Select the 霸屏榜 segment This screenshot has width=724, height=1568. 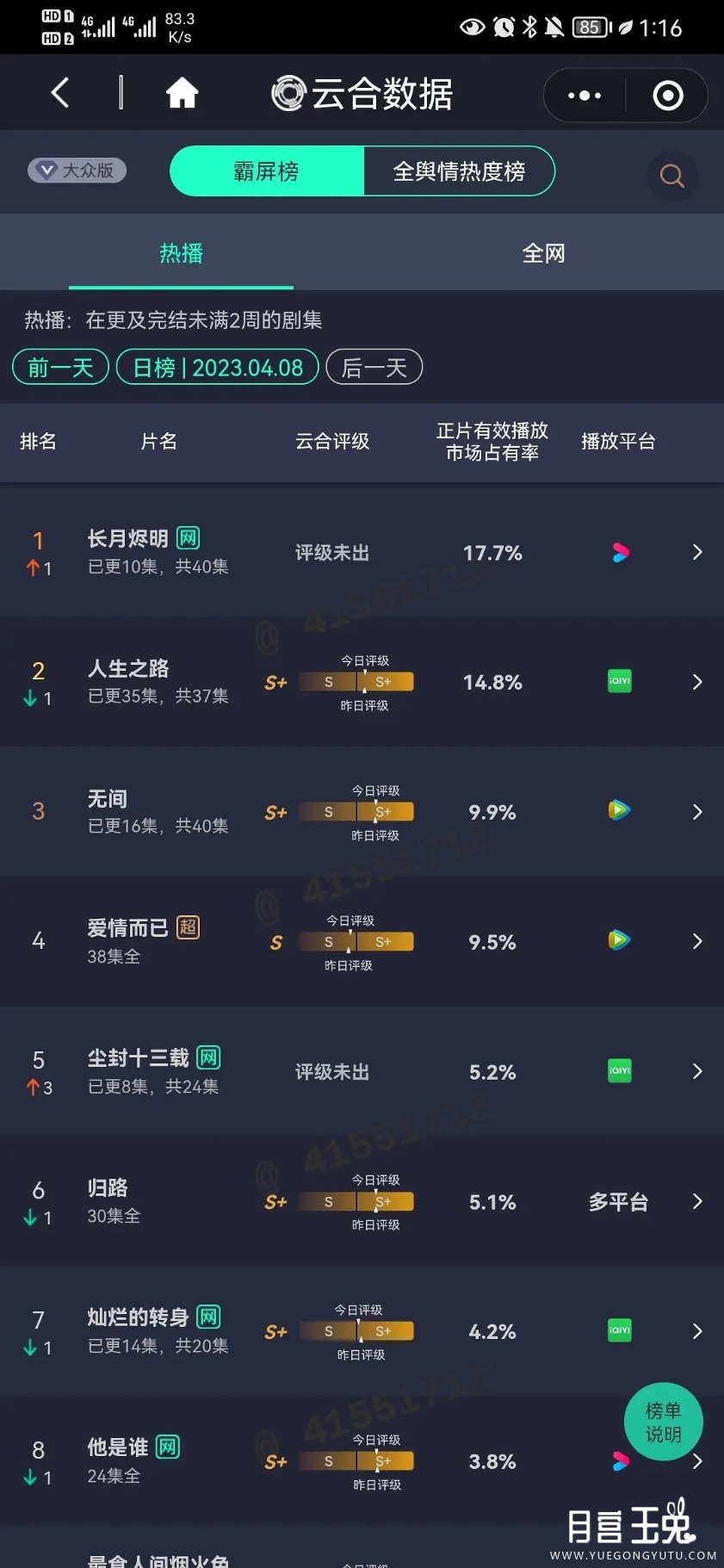tap(267, 171)
